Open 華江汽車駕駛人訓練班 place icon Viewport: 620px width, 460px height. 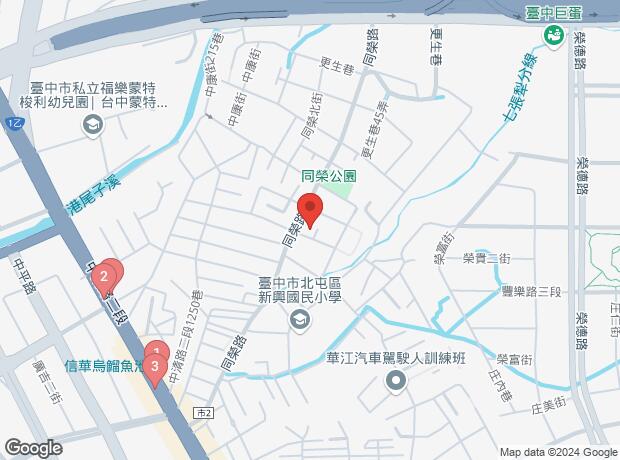(398, 381)
